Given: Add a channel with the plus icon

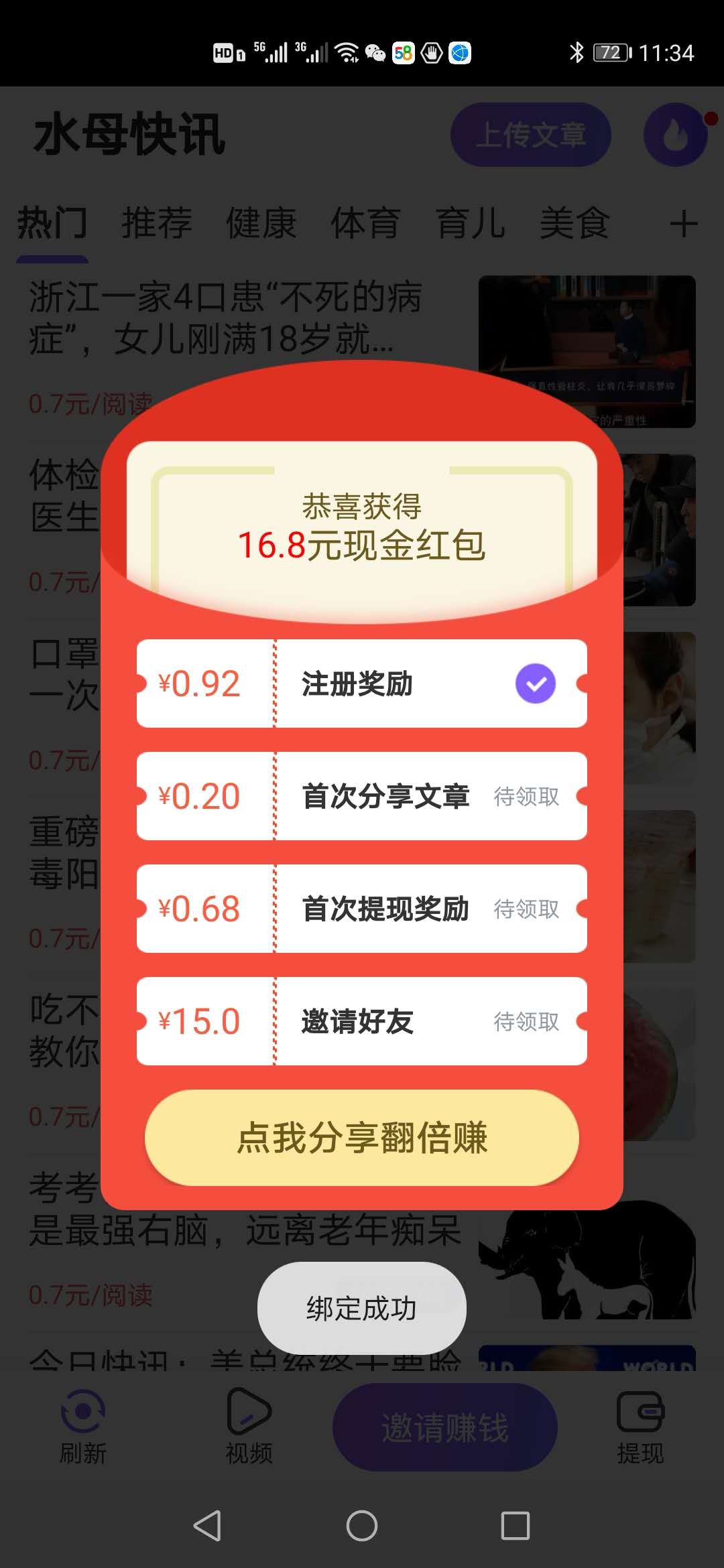Looking at the screenshot, I should click(683, 224).
